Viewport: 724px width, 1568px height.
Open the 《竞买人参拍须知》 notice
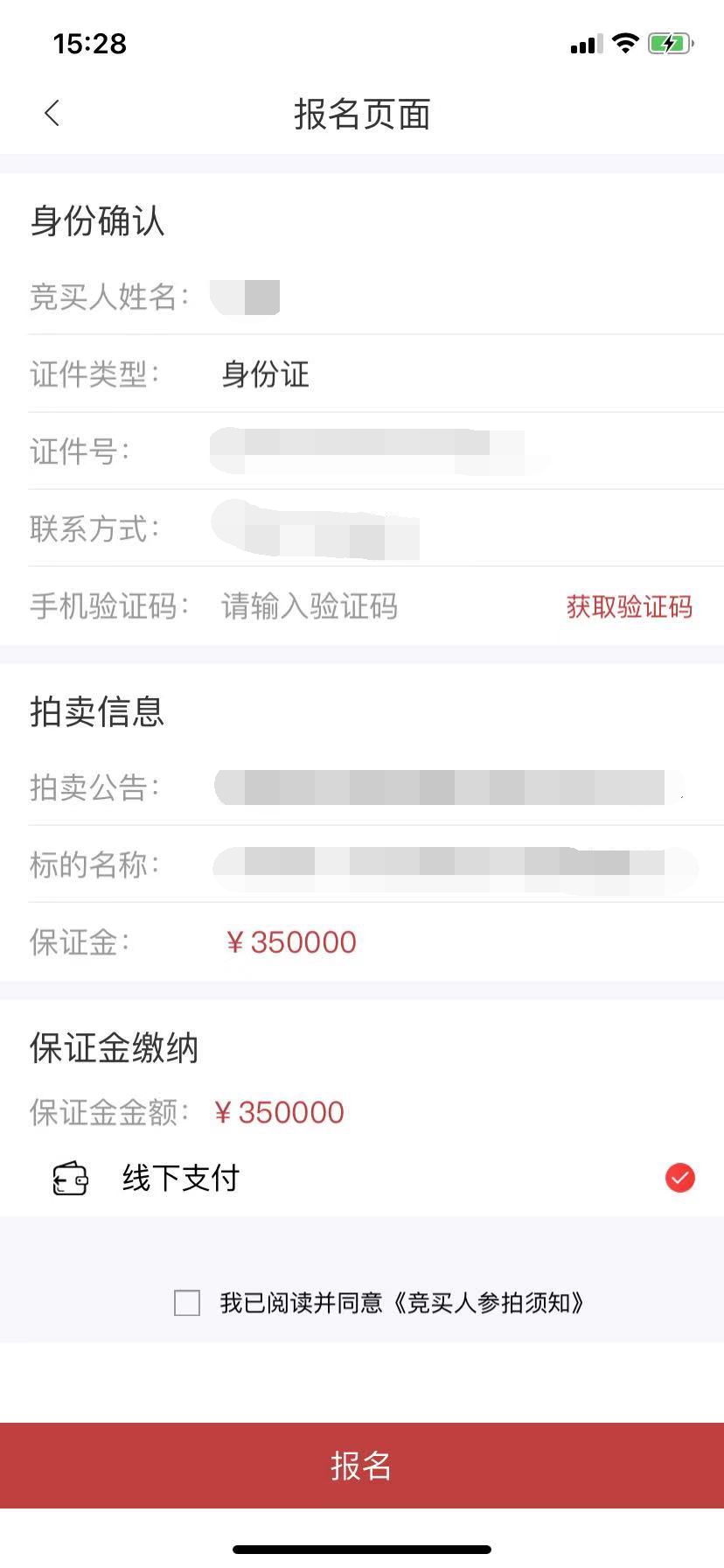point(486,1303)
